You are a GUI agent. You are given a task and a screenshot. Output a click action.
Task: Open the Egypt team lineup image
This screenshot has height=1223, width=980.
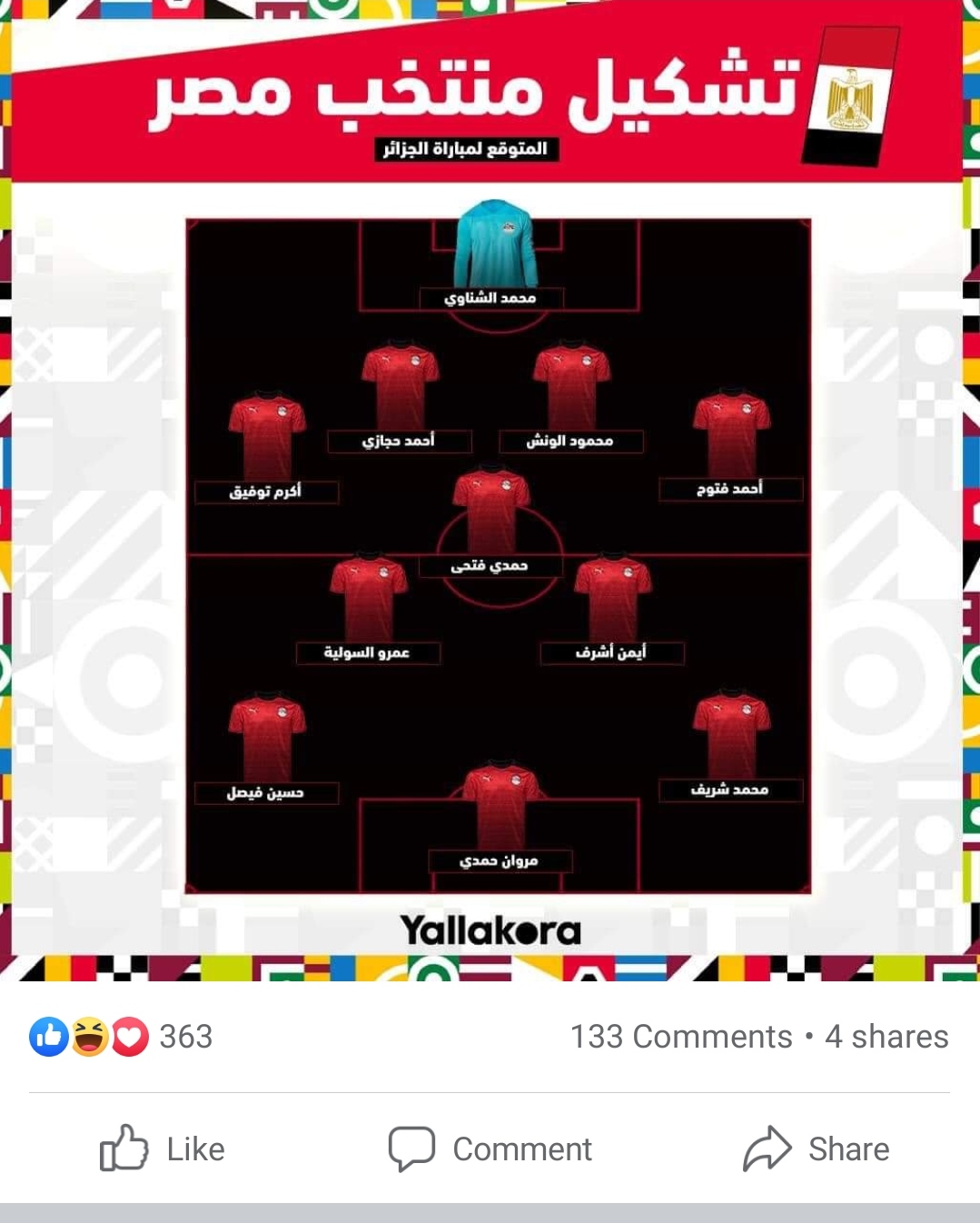tap(490, 491)
